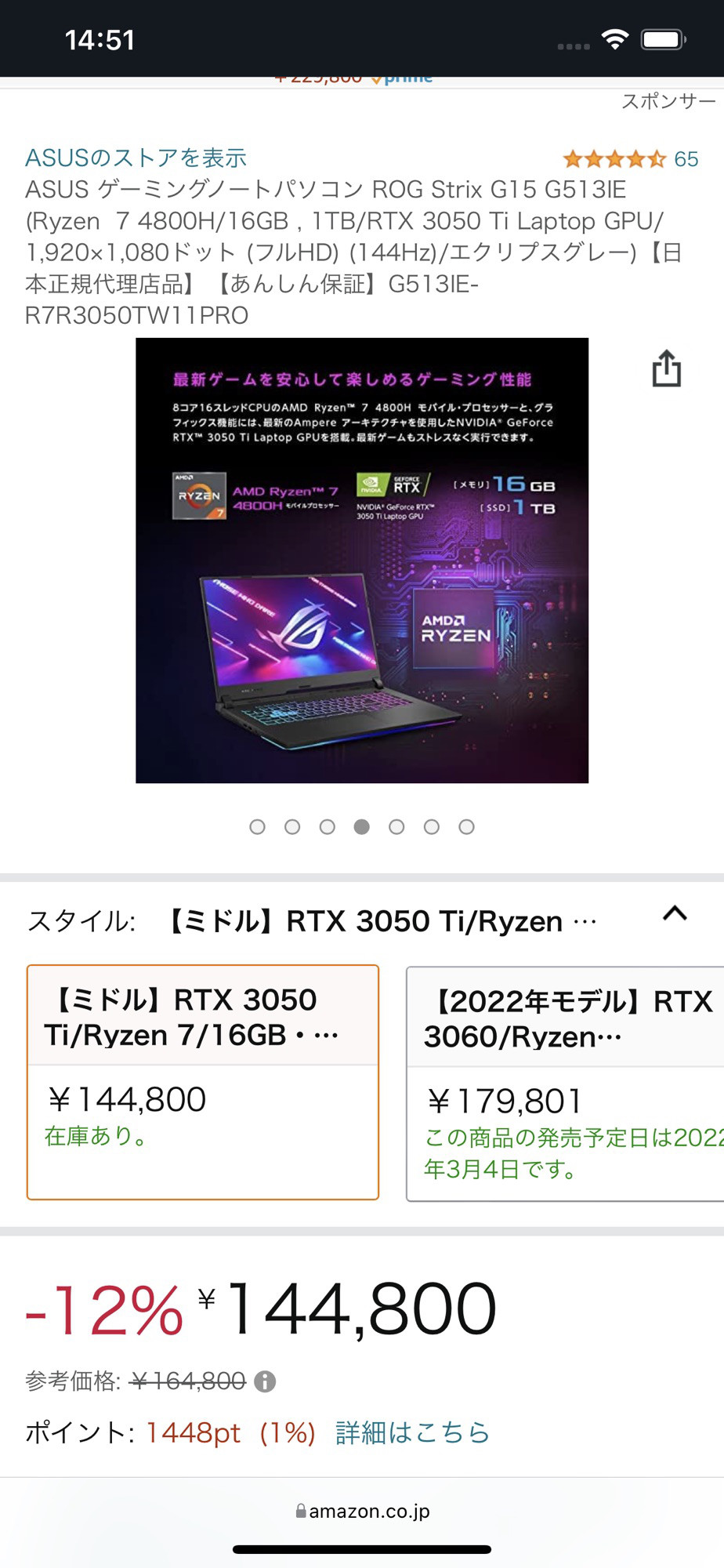Jump to the first image dot
The height and width of the screenshot is (1568, 724).
click(x=257, y=826)
